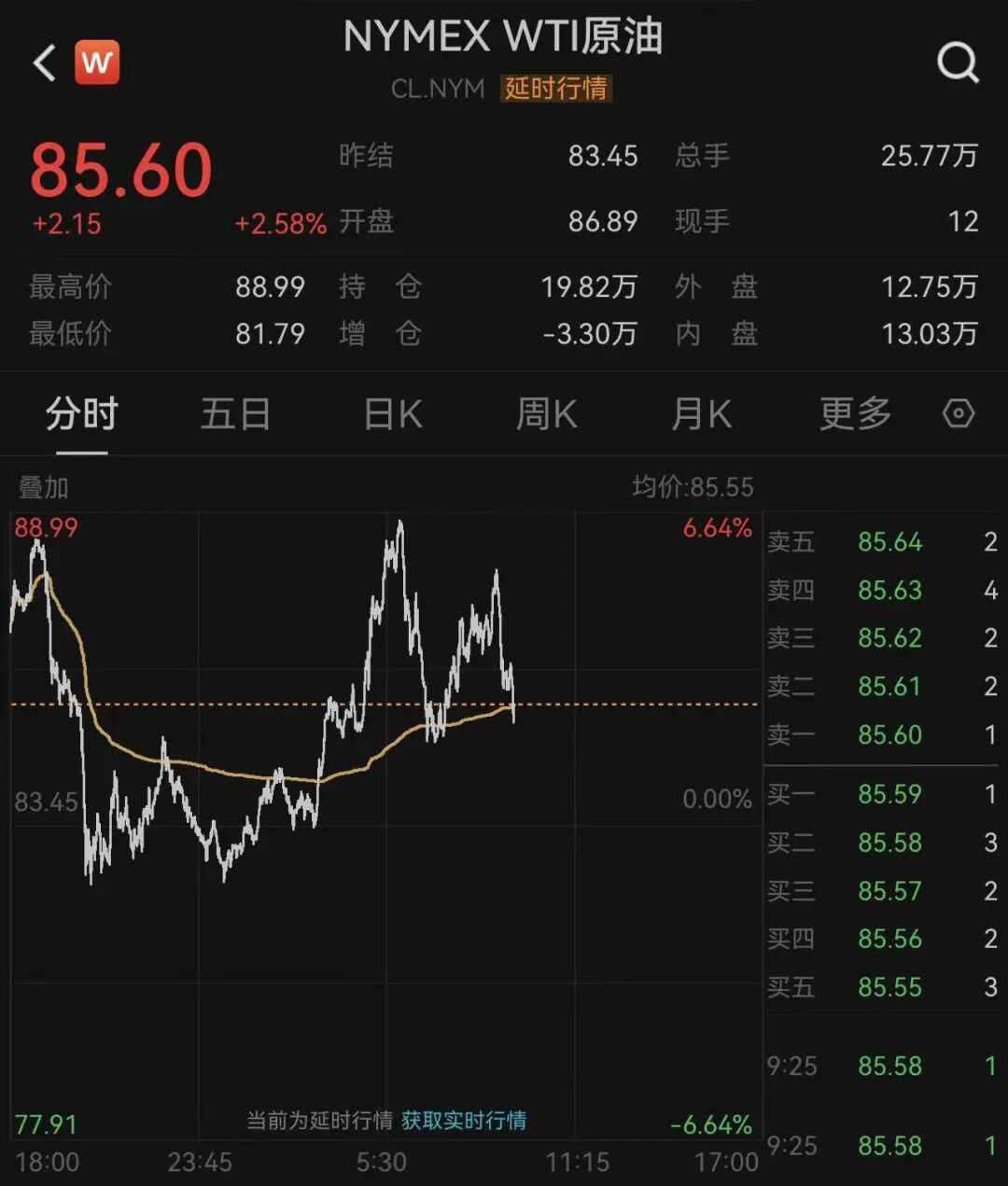Open chart settings hexagon icon
This screenshot has width=1008, height=1186.
pyautogui.click(x=959, y=413)
